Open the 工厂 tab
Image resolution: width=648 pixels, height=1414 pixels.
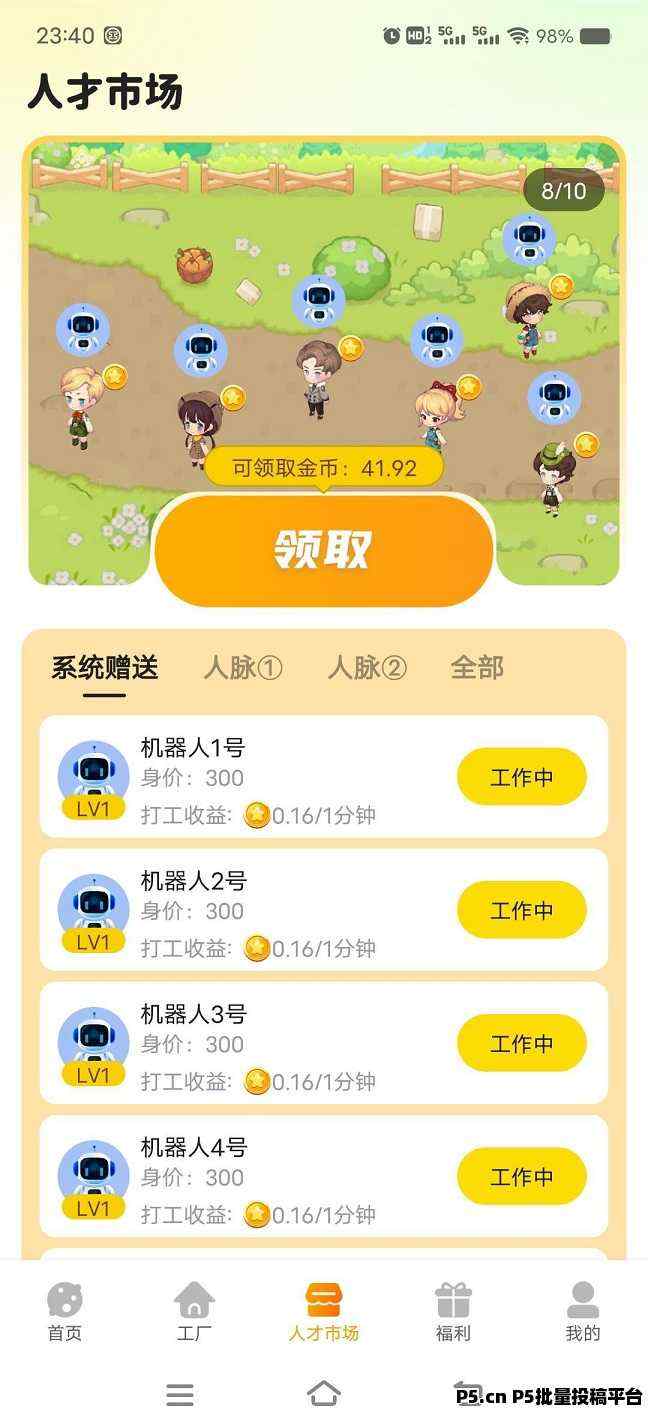[x=194, y=1312]
